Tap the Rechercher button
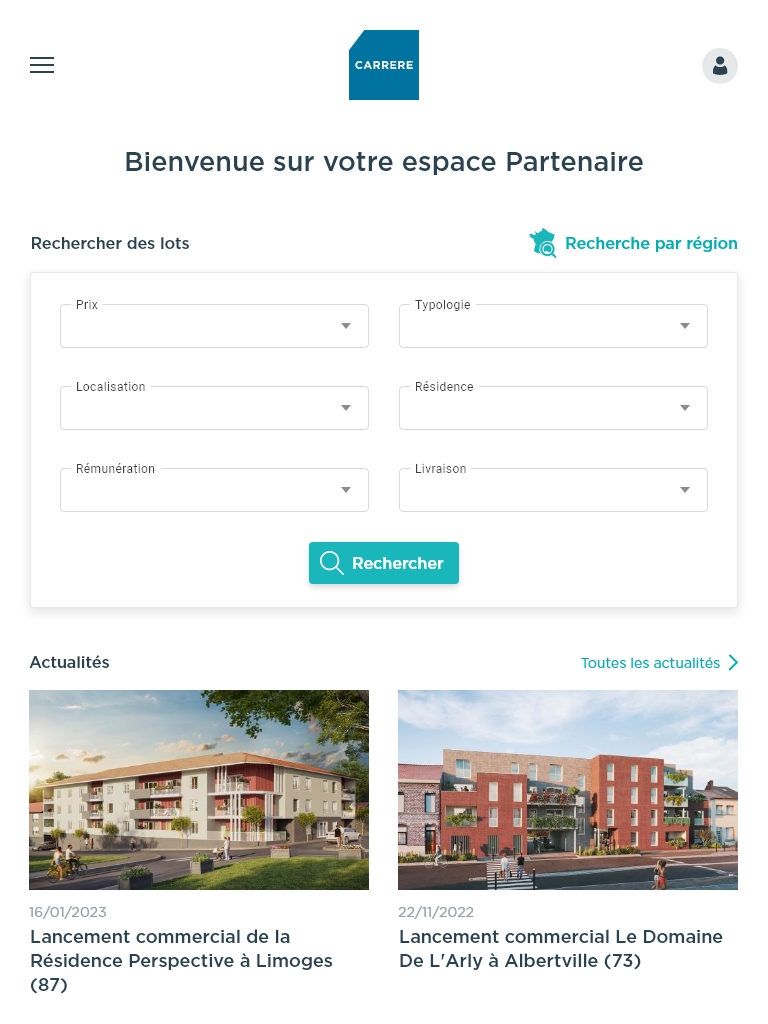The image size is (768, 1024). 383,563
